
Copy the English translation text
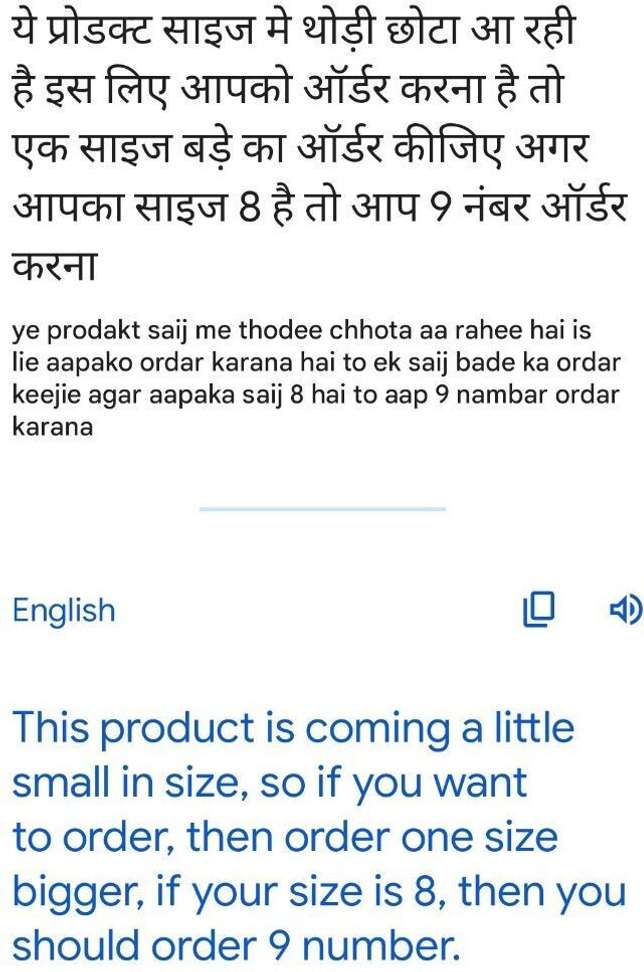[x=538, y=610]
